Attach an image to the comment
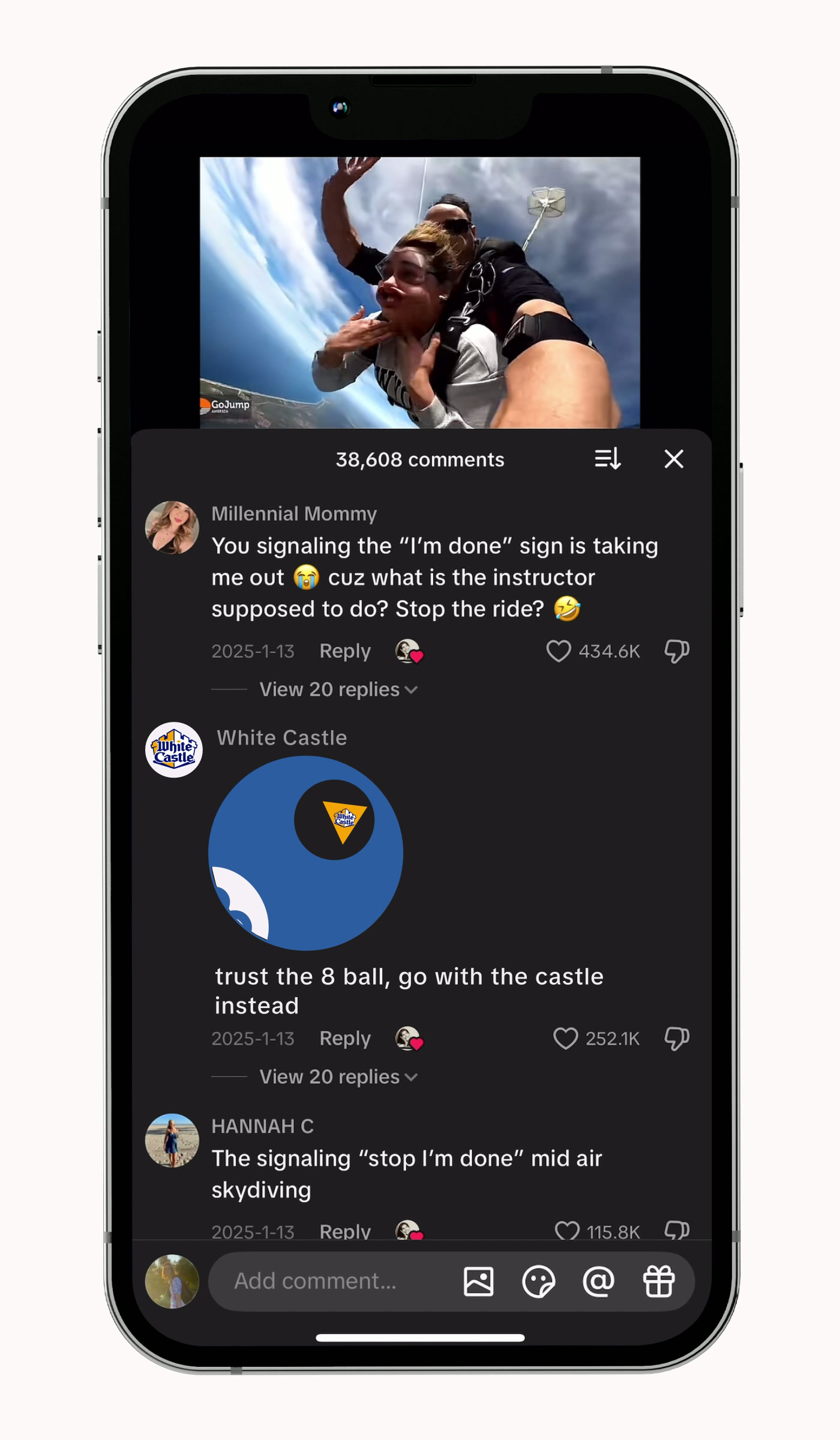This screenshot has width=840, height=1440. point(478,1282)
